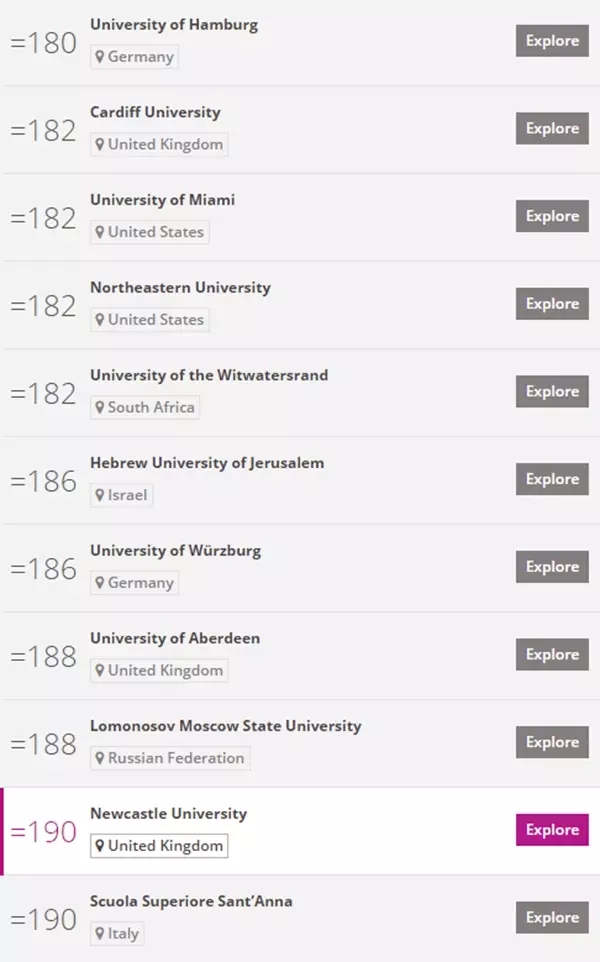The width and height of the screenshot is (600, 962).
Task: Explore the University of Aberdeen listing
Action: click(x=552, y=655)
